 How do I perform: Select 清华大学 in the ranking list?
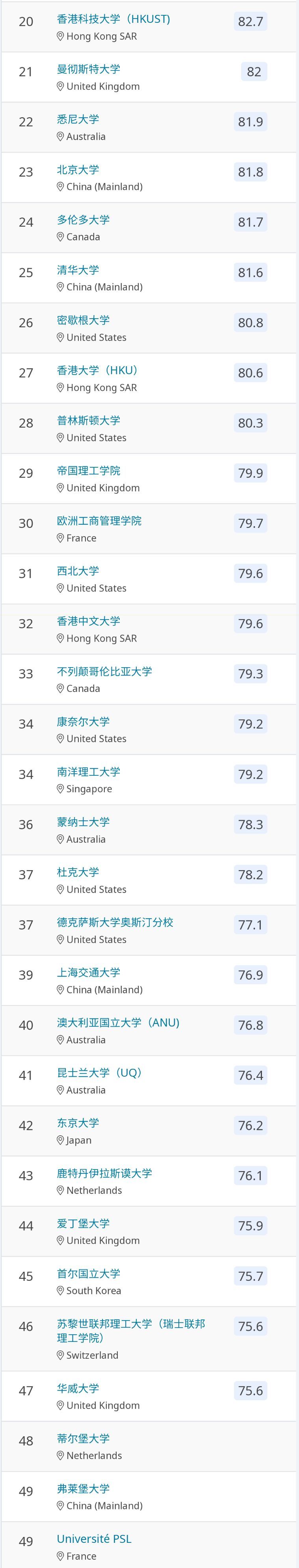pos(77,269)
